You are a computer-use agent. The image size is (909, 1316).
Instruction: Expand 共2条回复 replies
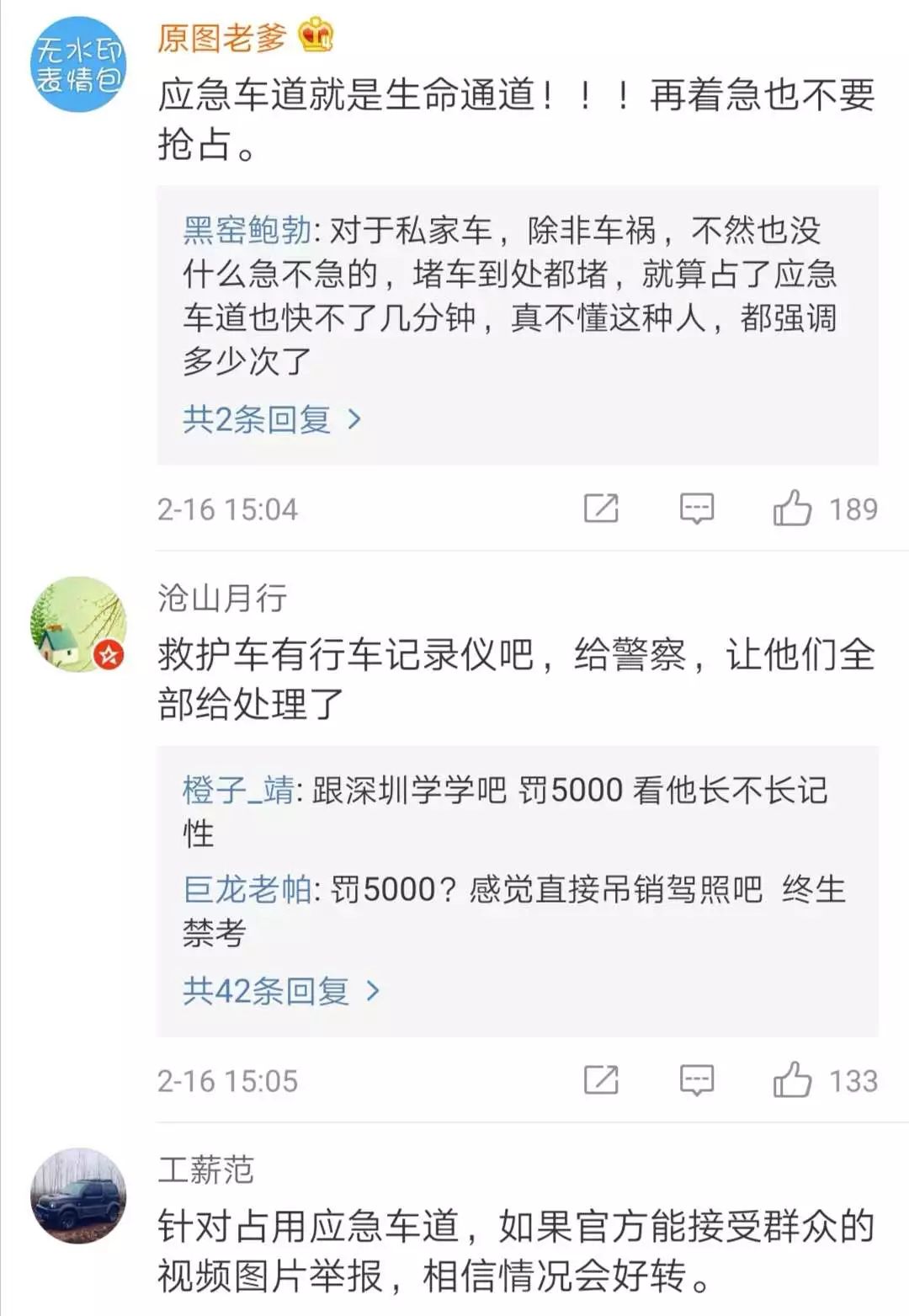[272, 418]
